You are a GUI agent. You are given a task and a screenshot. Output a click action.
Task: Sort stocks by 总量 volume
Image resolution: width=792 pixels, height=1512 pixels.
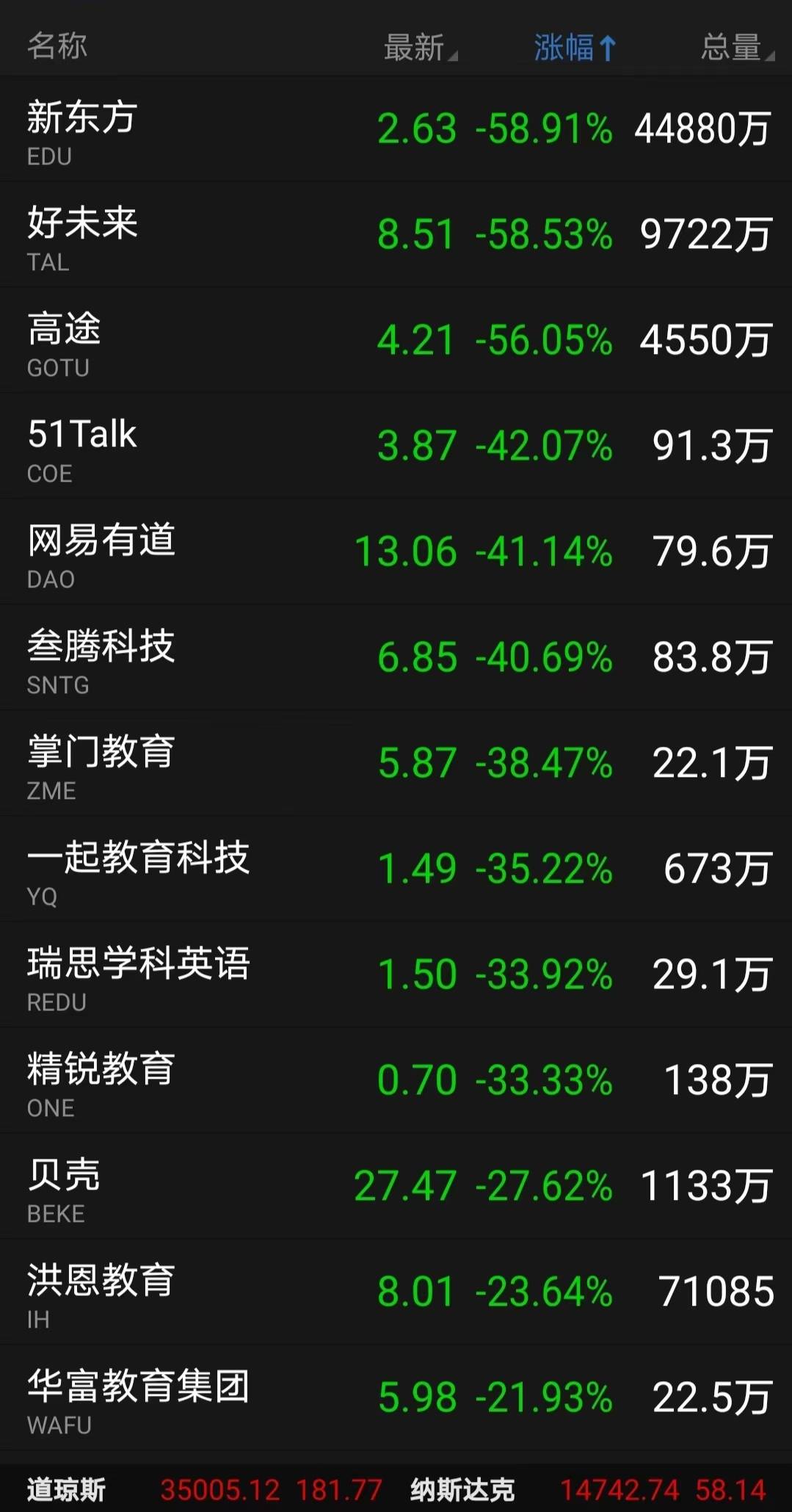(737, 48)
